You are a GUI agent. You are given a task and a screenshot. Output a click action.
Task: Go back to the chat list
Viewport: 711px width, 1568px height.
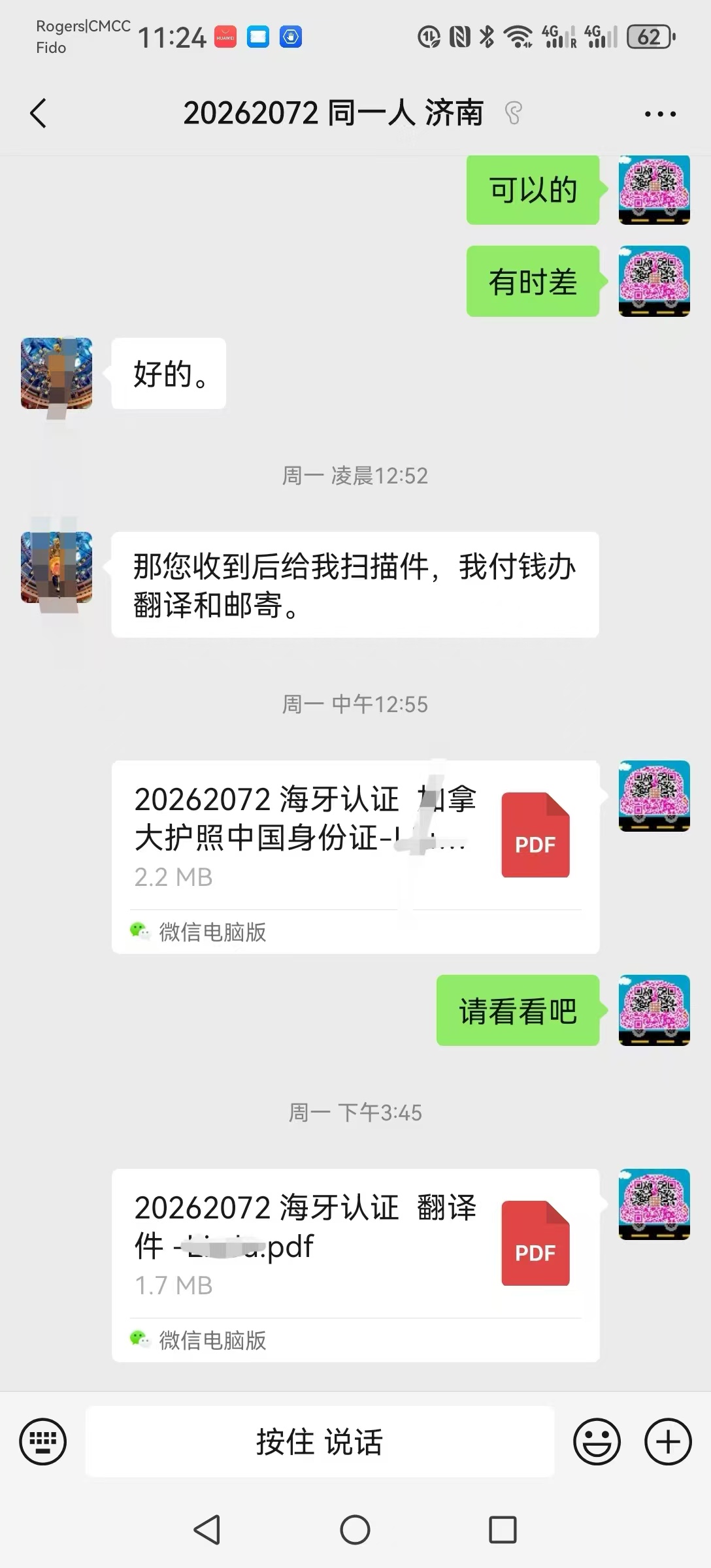coord(39,114)
